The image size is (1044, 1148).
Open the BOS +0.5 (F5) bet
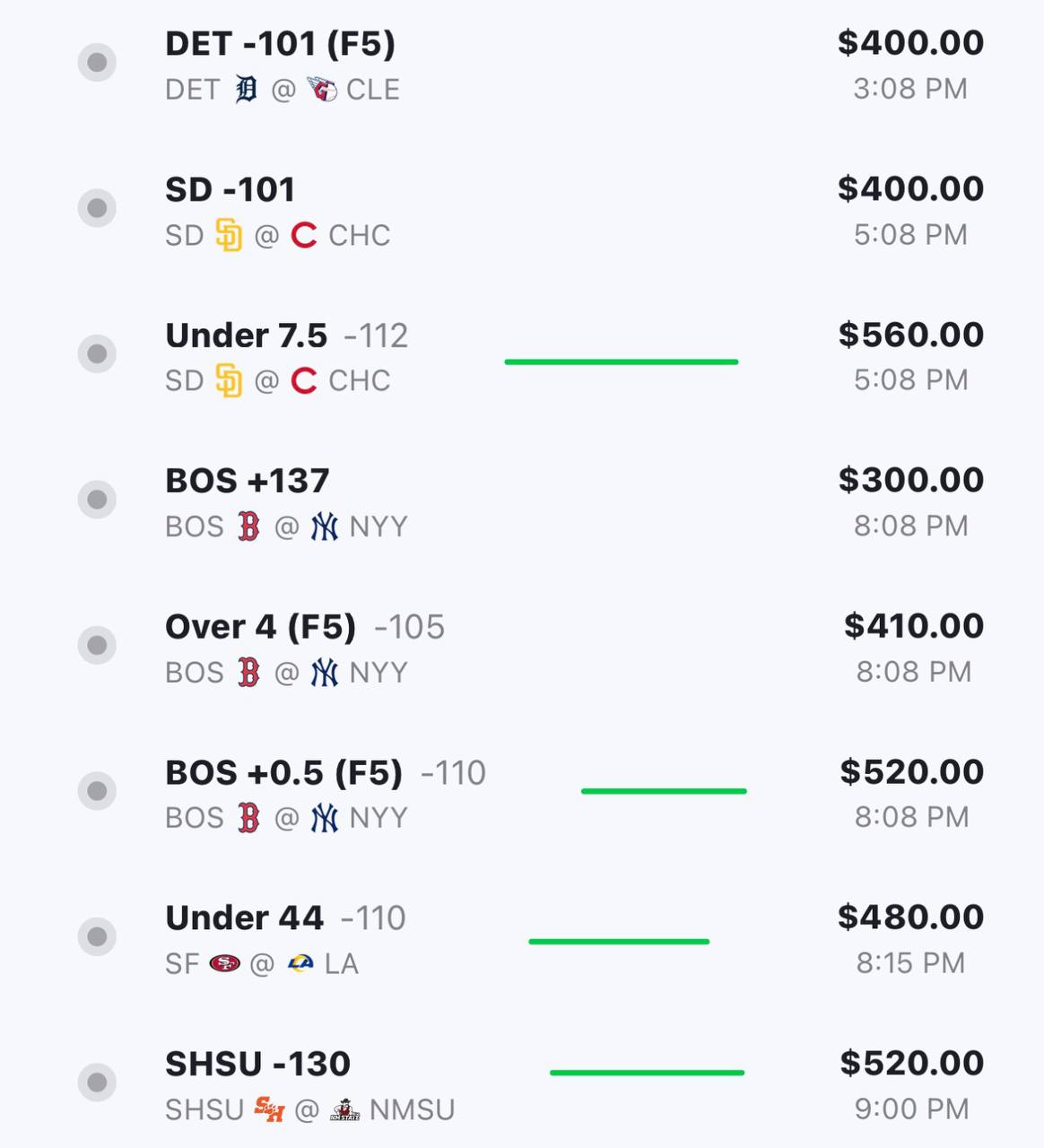(x=283, y=773)
